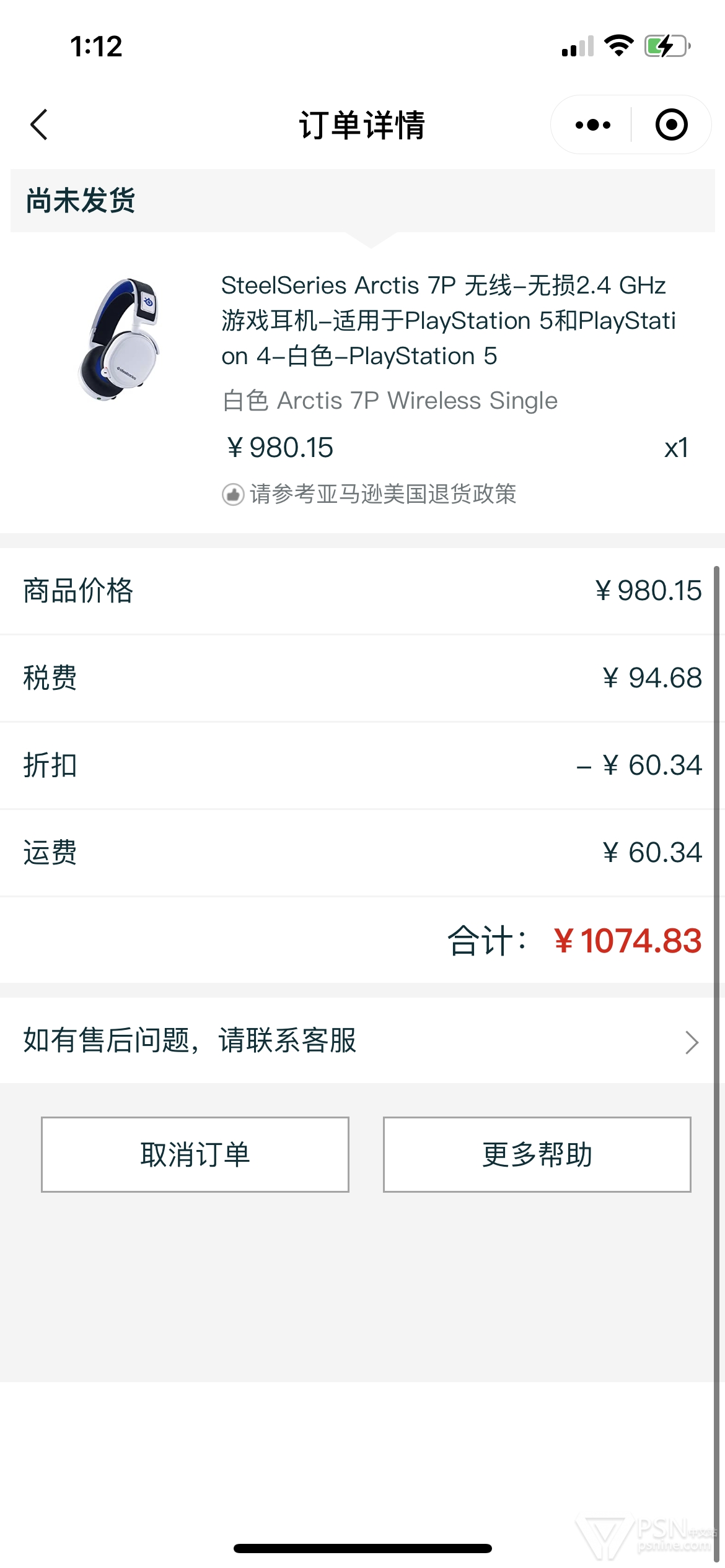Go back from order details

(x=39, y=124)
